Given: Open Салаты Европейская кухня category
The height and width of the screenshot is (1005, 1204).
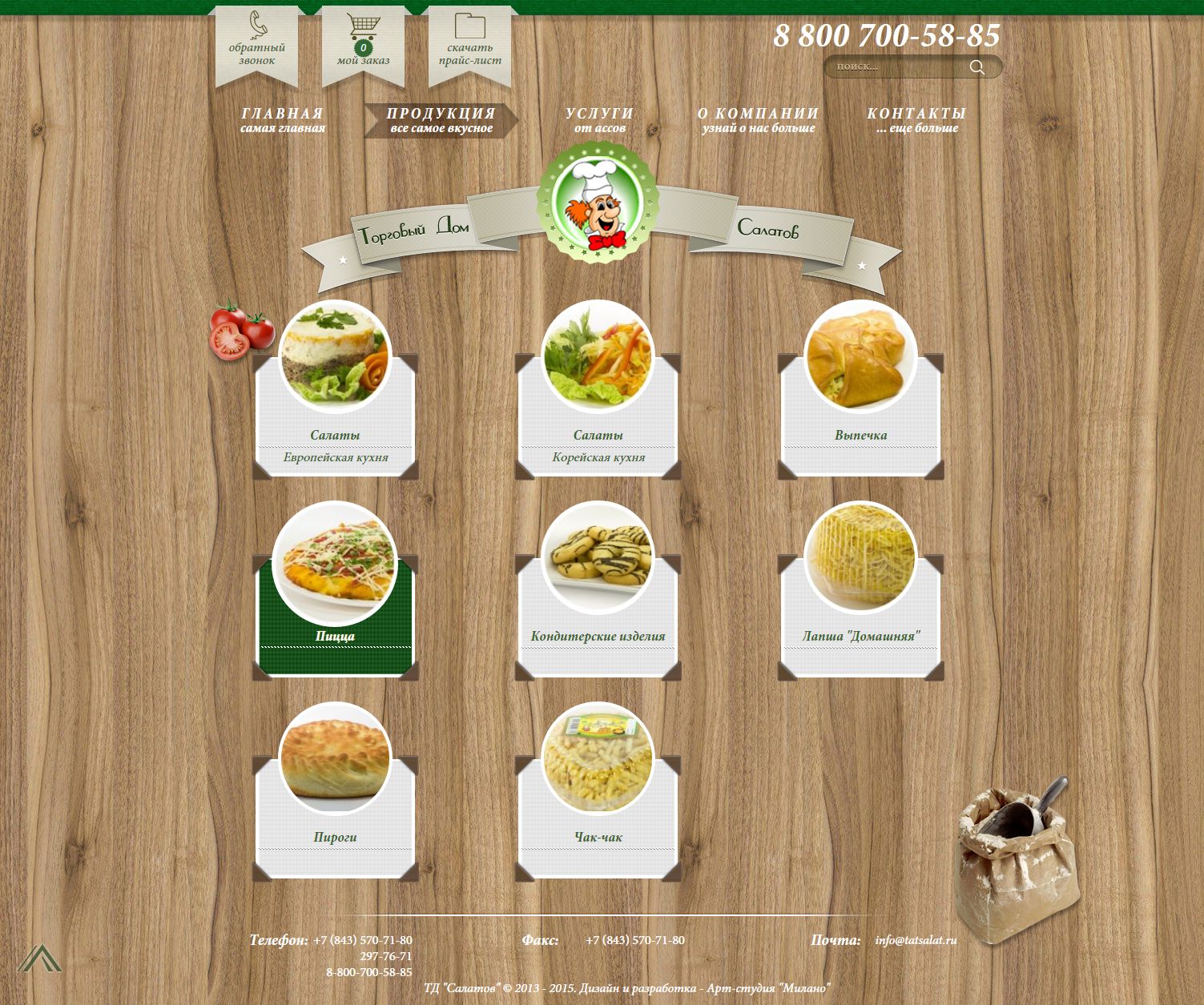Looking at the screenshot, I should click(x=336, y=400).
